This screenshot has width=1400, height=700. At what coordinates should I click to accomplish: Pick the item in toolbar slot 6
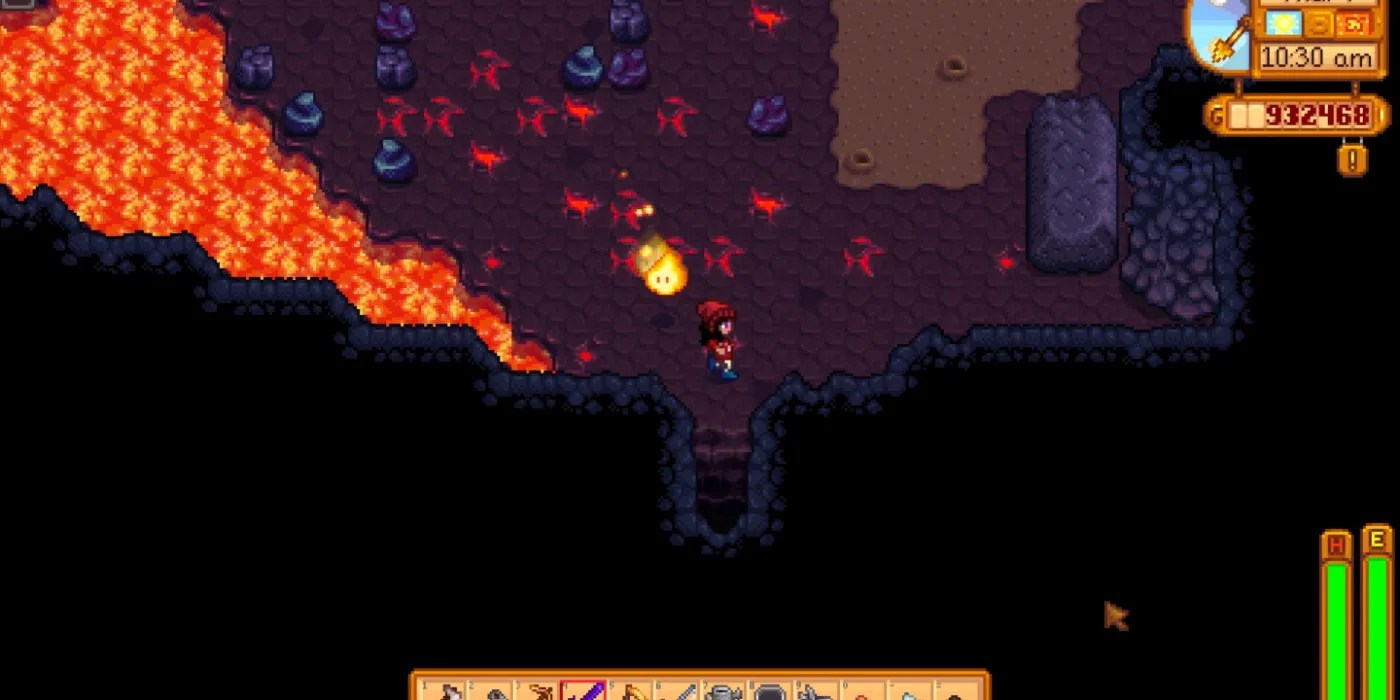click(678, 692)
